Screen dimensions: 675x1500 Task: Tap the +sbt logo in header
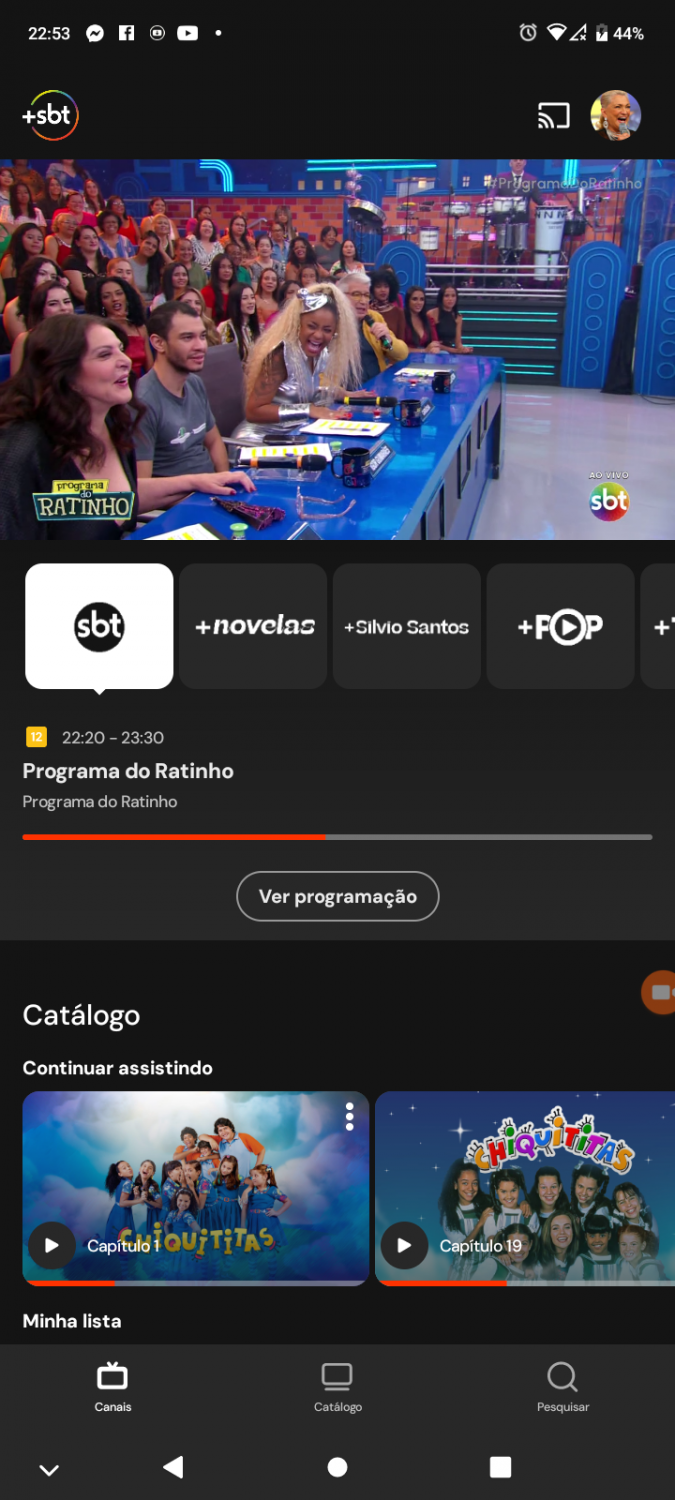tap(50, 116)
